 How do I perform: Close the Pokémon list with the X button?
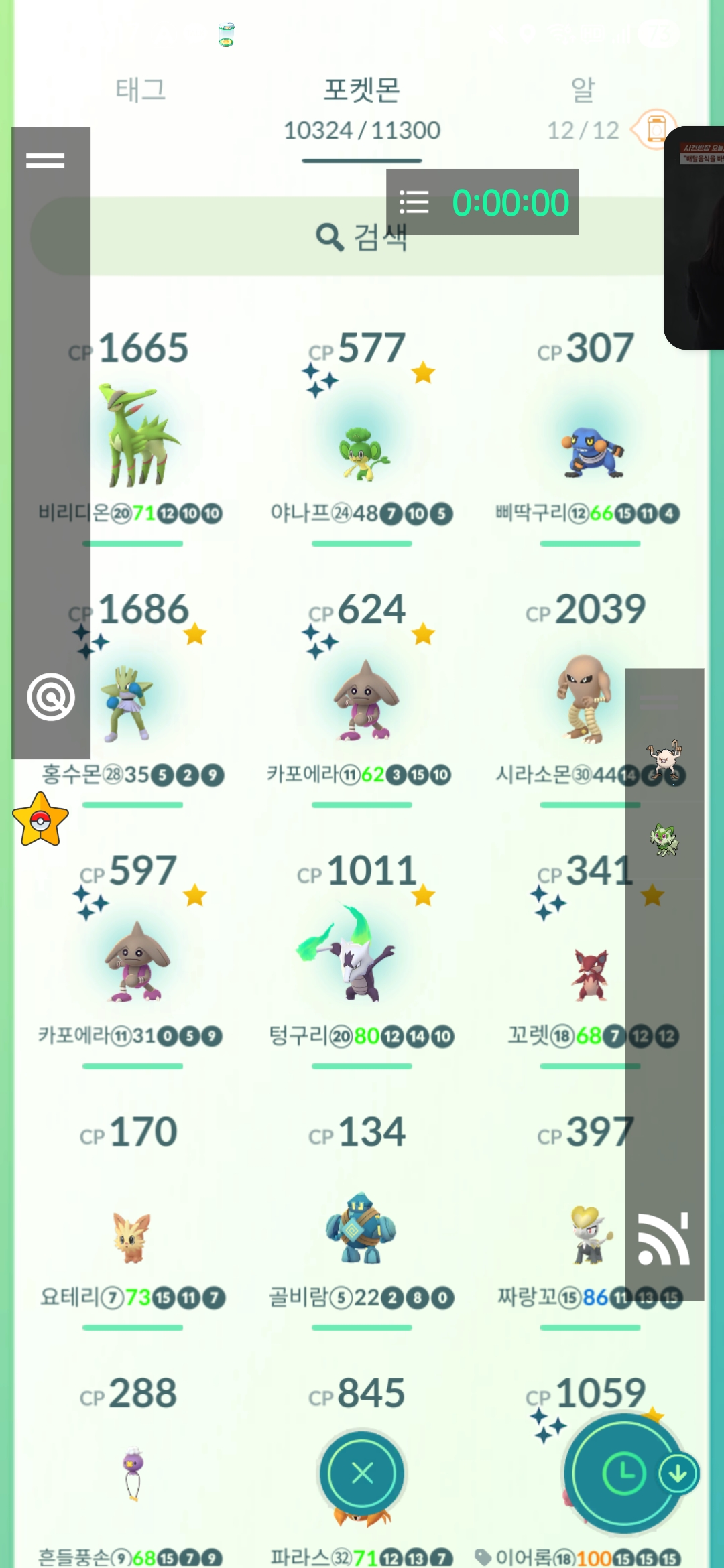point(362,1473)
